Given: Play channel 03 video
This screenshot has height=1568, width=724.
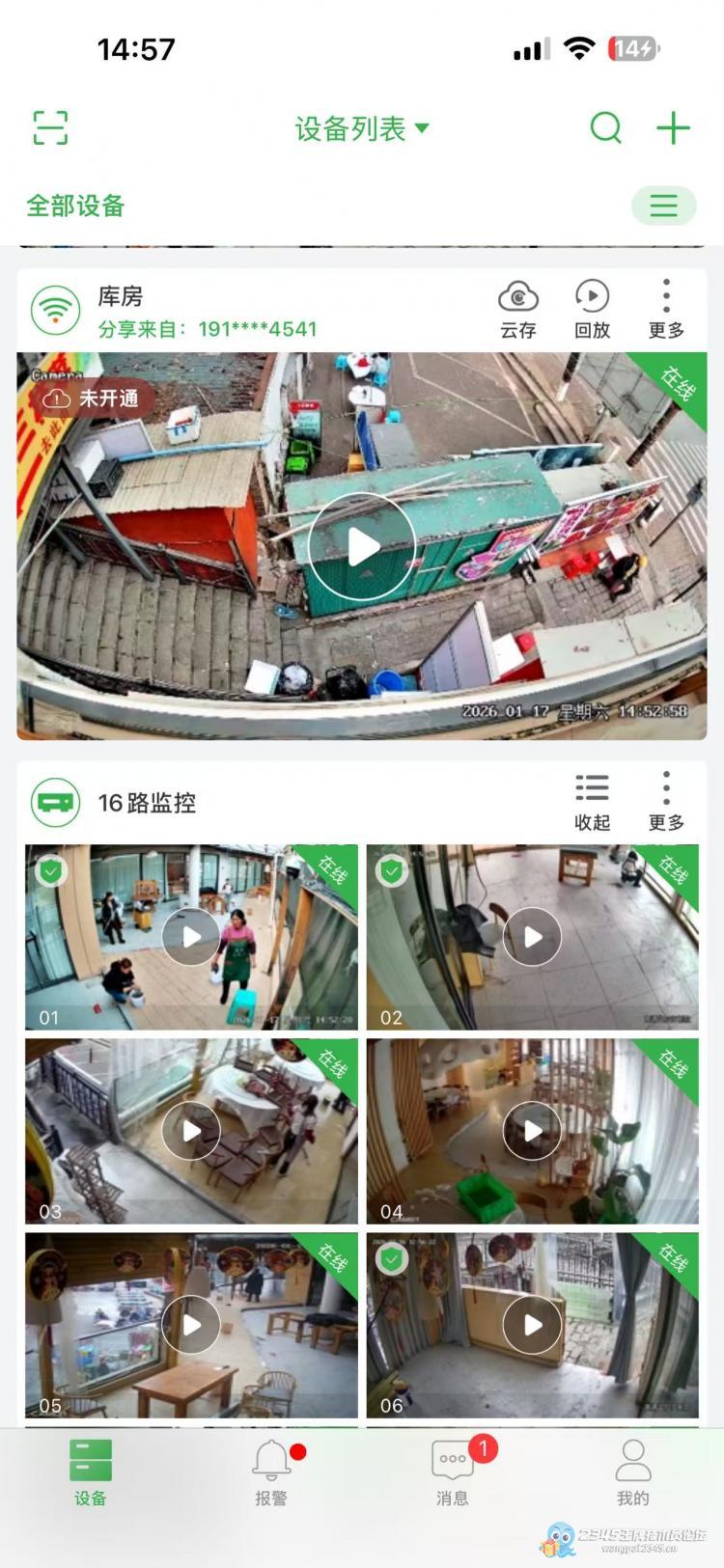Looking at the screenshot, I should [x=191, y=1131].
